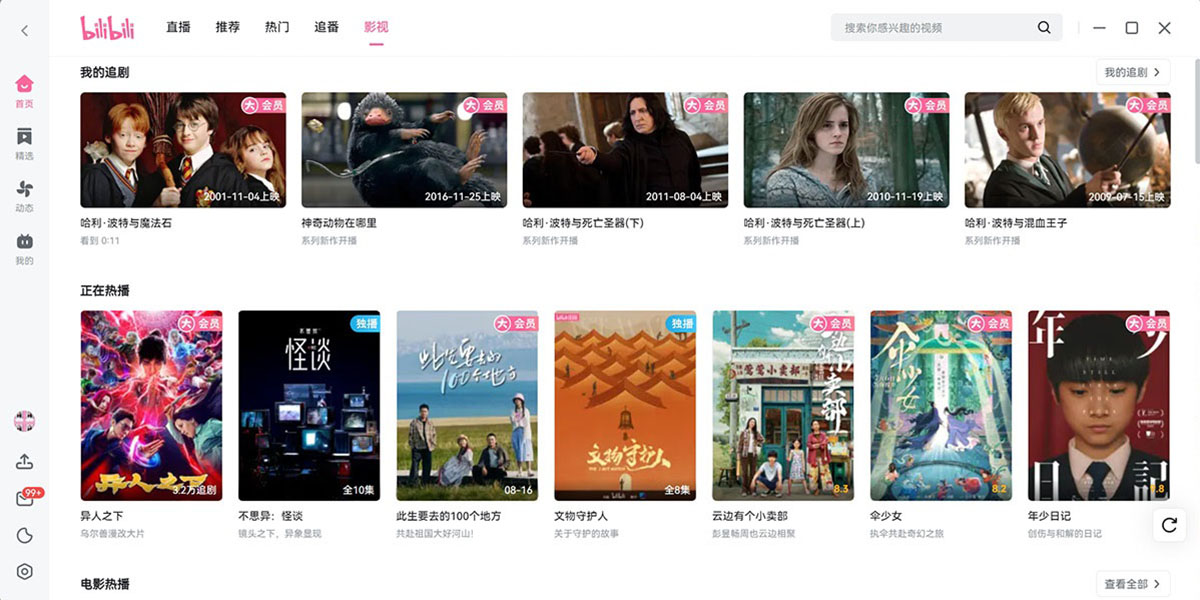Viewport: 1200px width, 600px height.
Task: Open 哈利·波特与混血王子 card
Action: click(x=1067, y=150)
